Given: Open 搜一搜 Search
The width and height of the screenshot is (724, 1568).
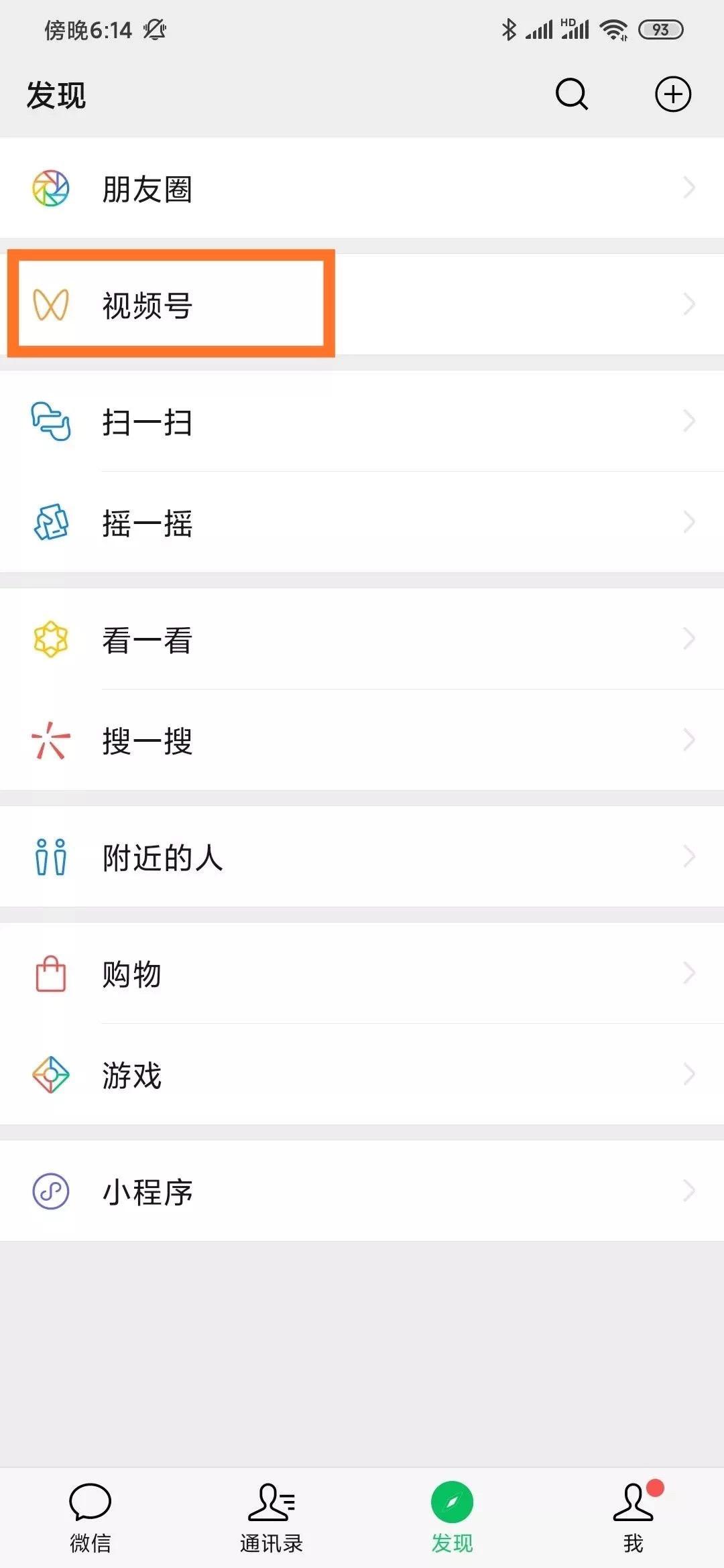Looking at the screenshot, I should point(362,740).
